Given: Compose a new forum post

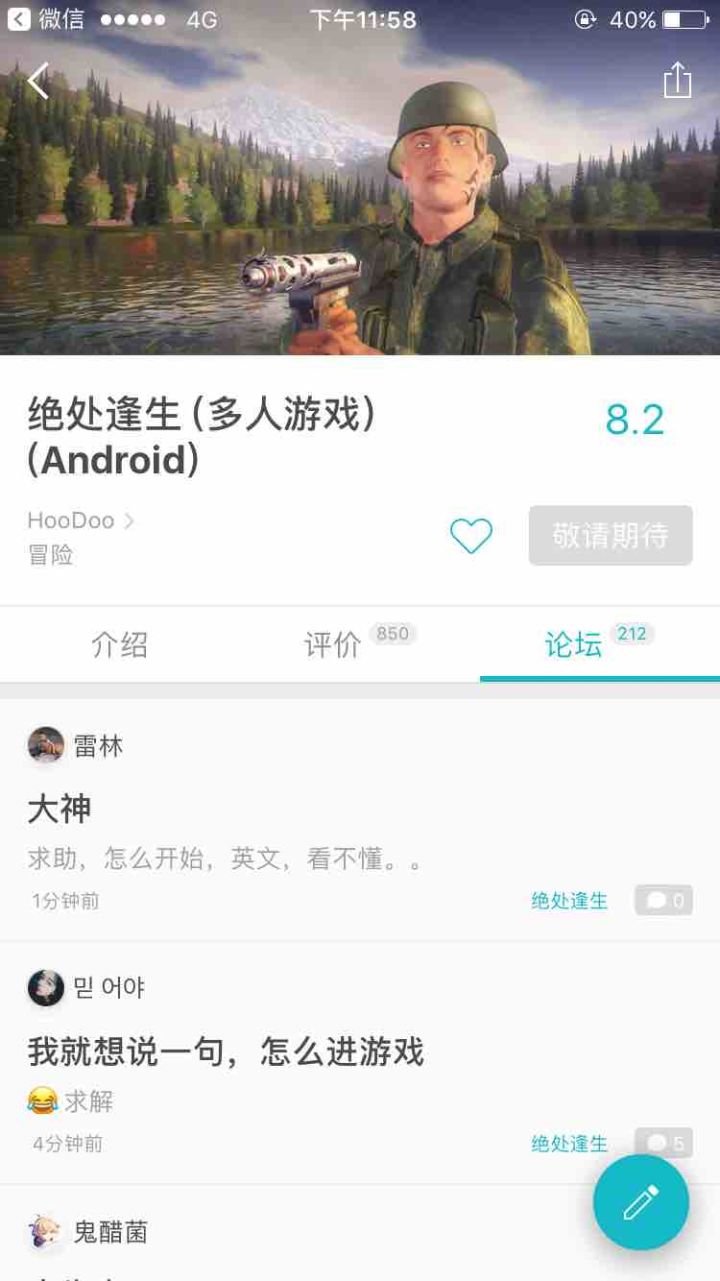Looking at the screenshot, I should coord(641,1202).
